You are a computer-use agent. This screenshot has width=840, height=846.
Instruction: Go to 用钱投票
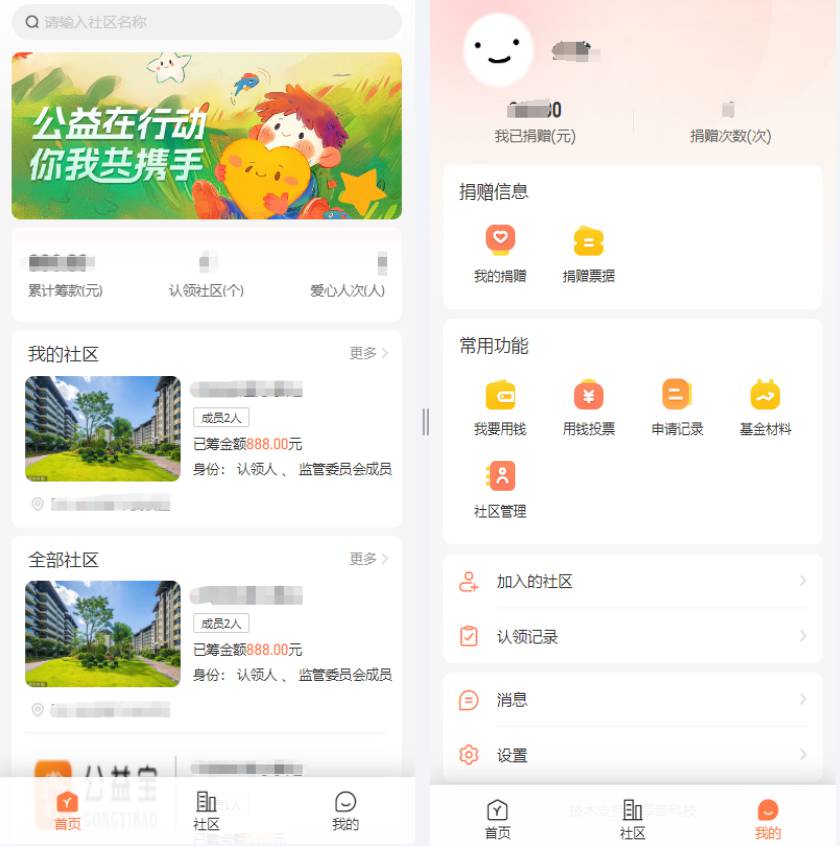click(x=588, y=406)
